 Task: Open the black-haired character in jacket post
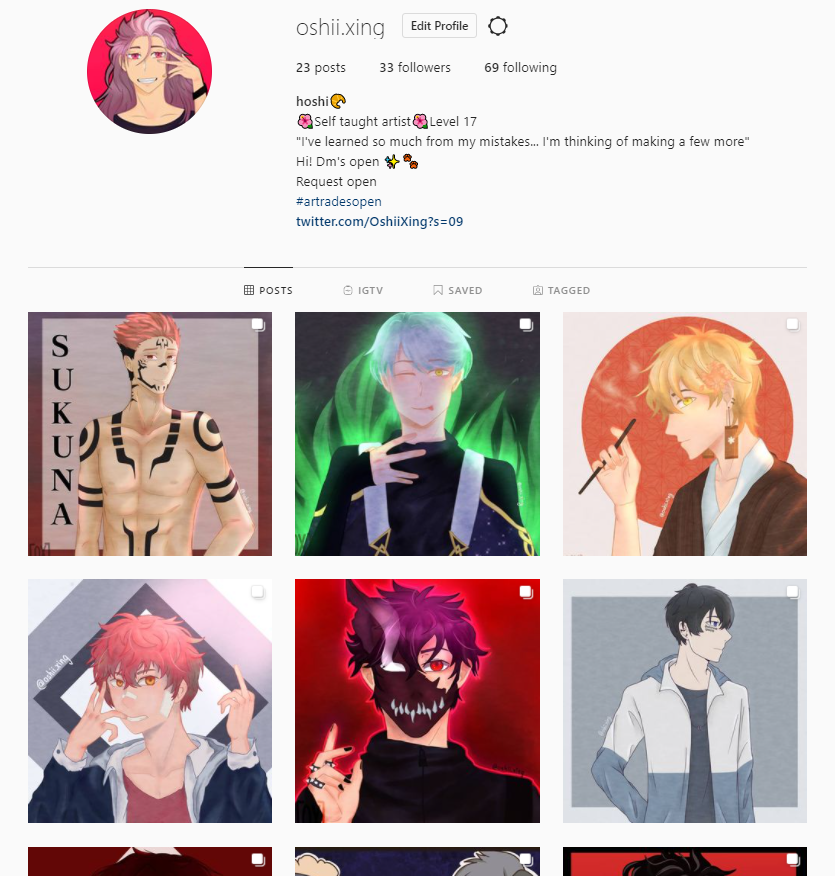coord(685,701)
